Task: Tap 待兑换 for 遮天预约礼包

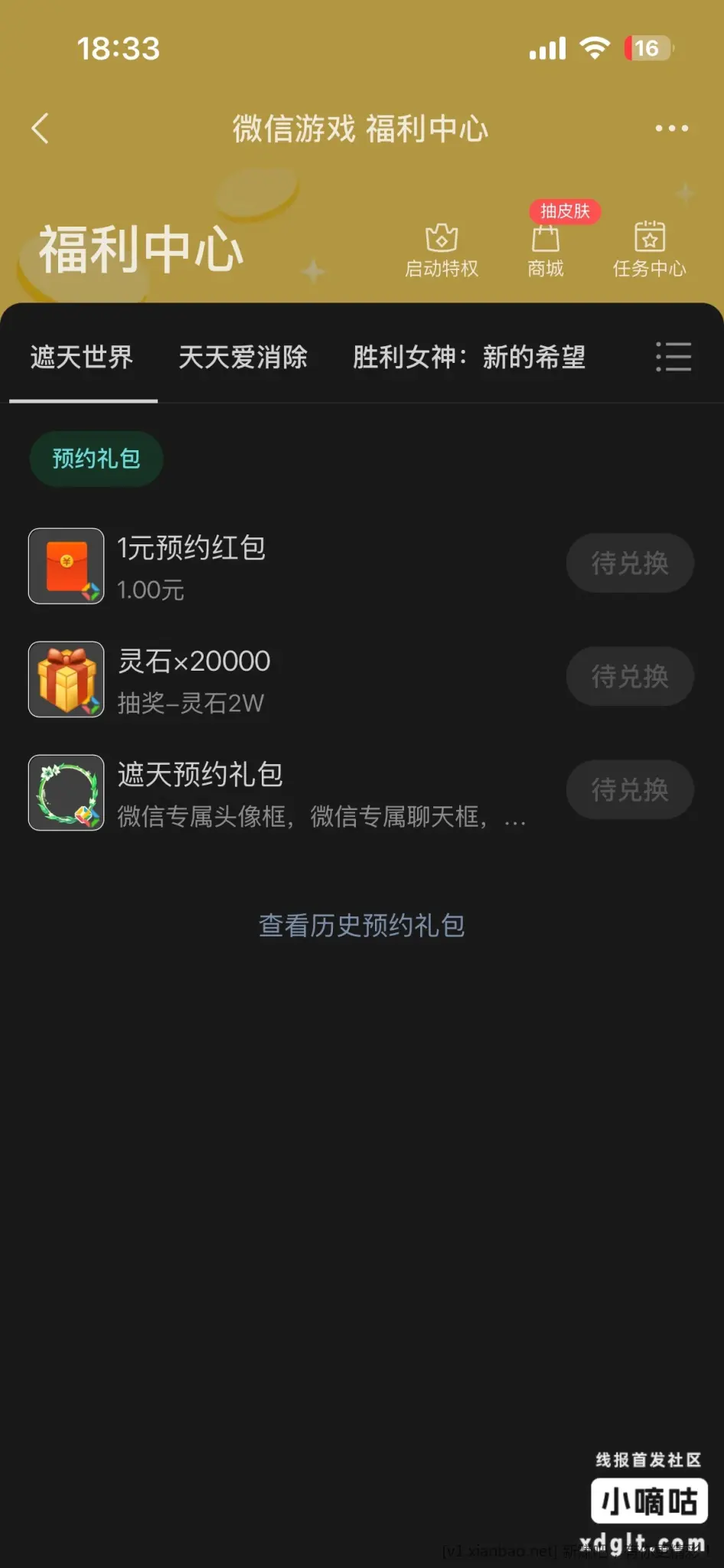Action: click(x=629, y=790)
